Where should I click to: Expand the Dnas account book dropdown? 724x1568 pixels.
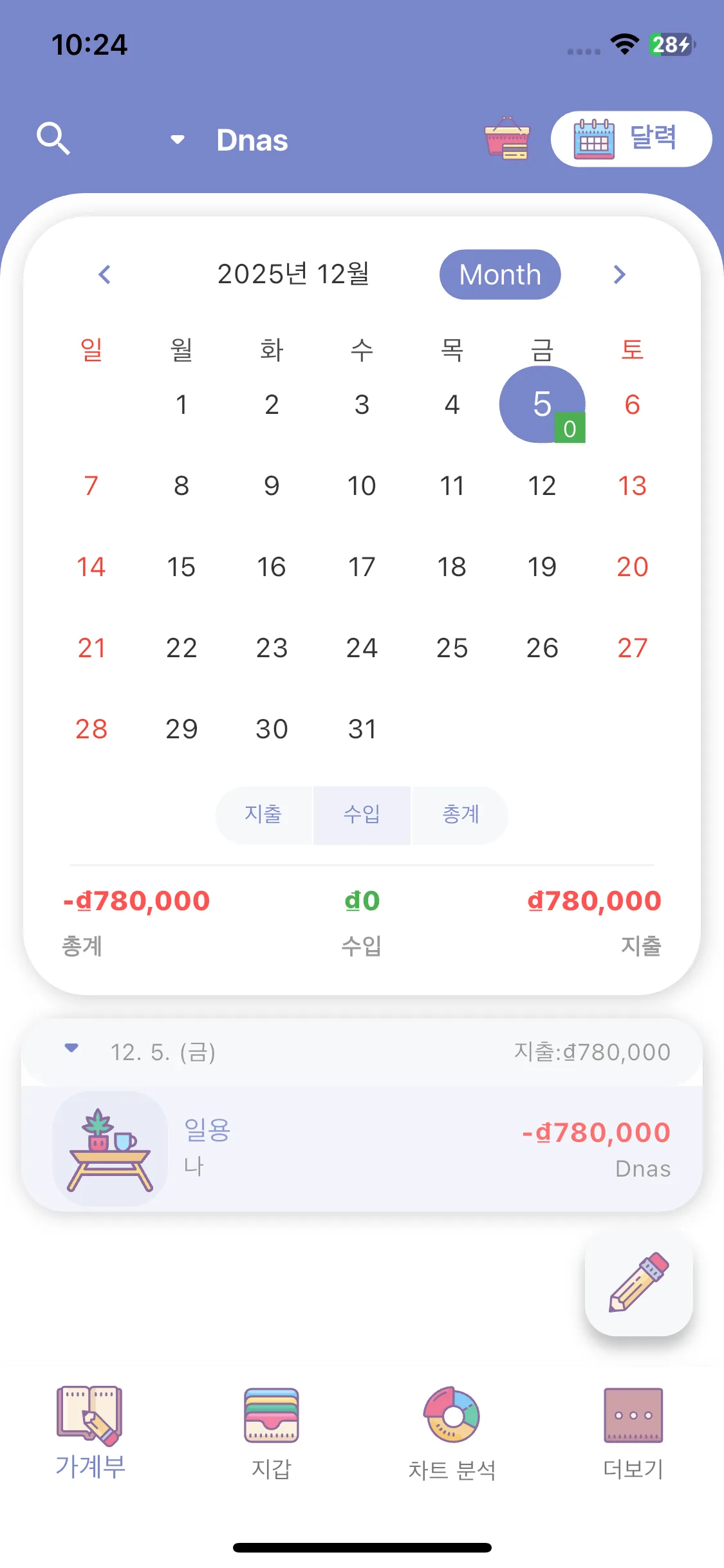click(178, 140)
